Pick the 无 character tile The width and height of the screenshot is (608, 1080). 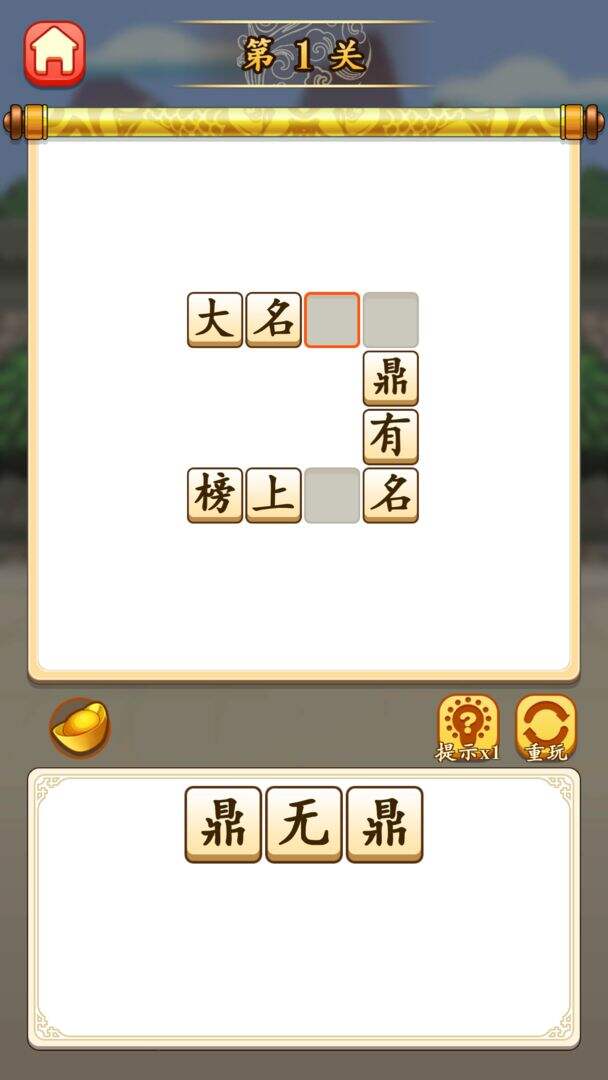(304, 824)
